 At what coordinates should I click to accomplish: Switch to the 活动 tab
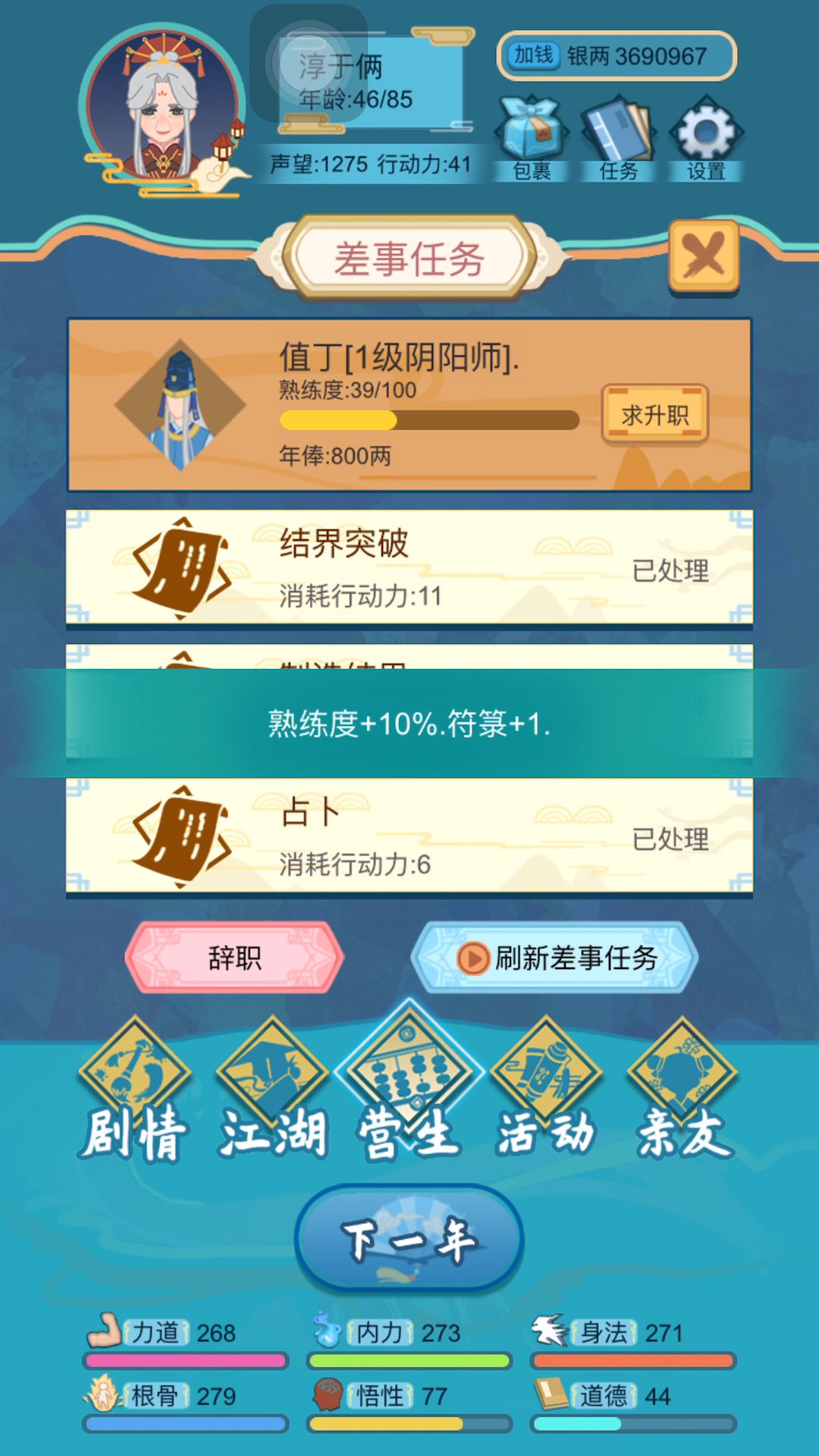coord(546,1092)
